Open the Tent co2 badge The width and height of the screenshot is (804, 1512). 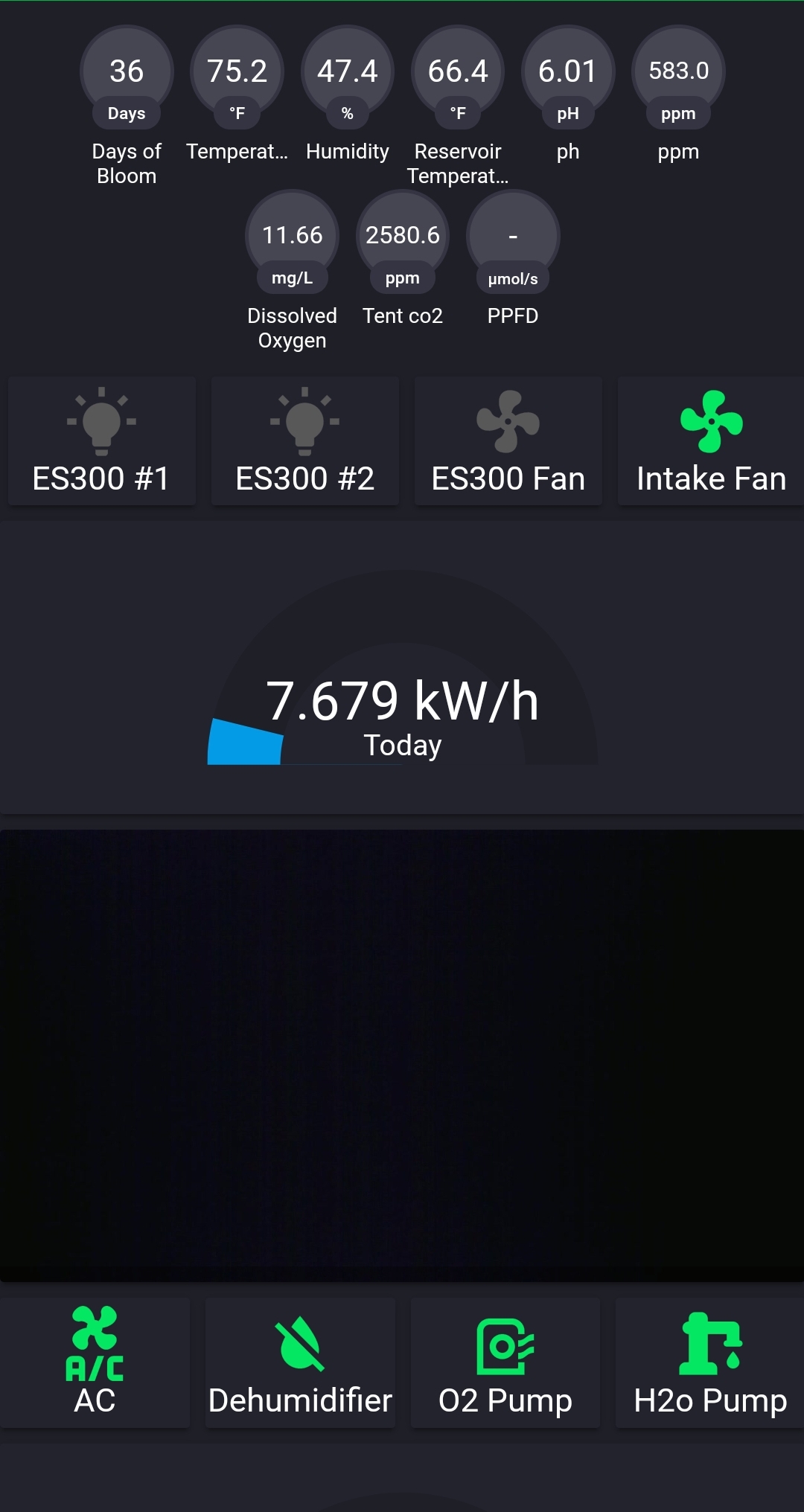point(403,259)
